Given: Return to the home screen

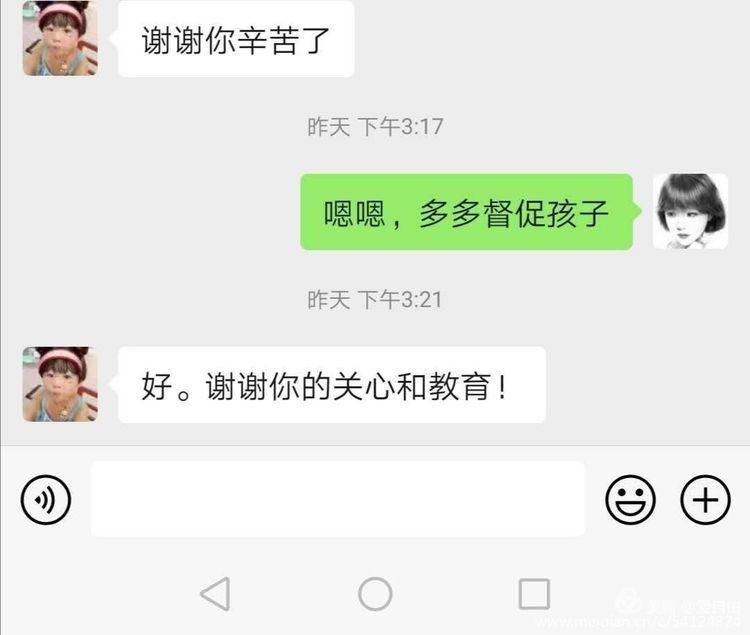Looking at the screenshot, I should pos(375,593).
